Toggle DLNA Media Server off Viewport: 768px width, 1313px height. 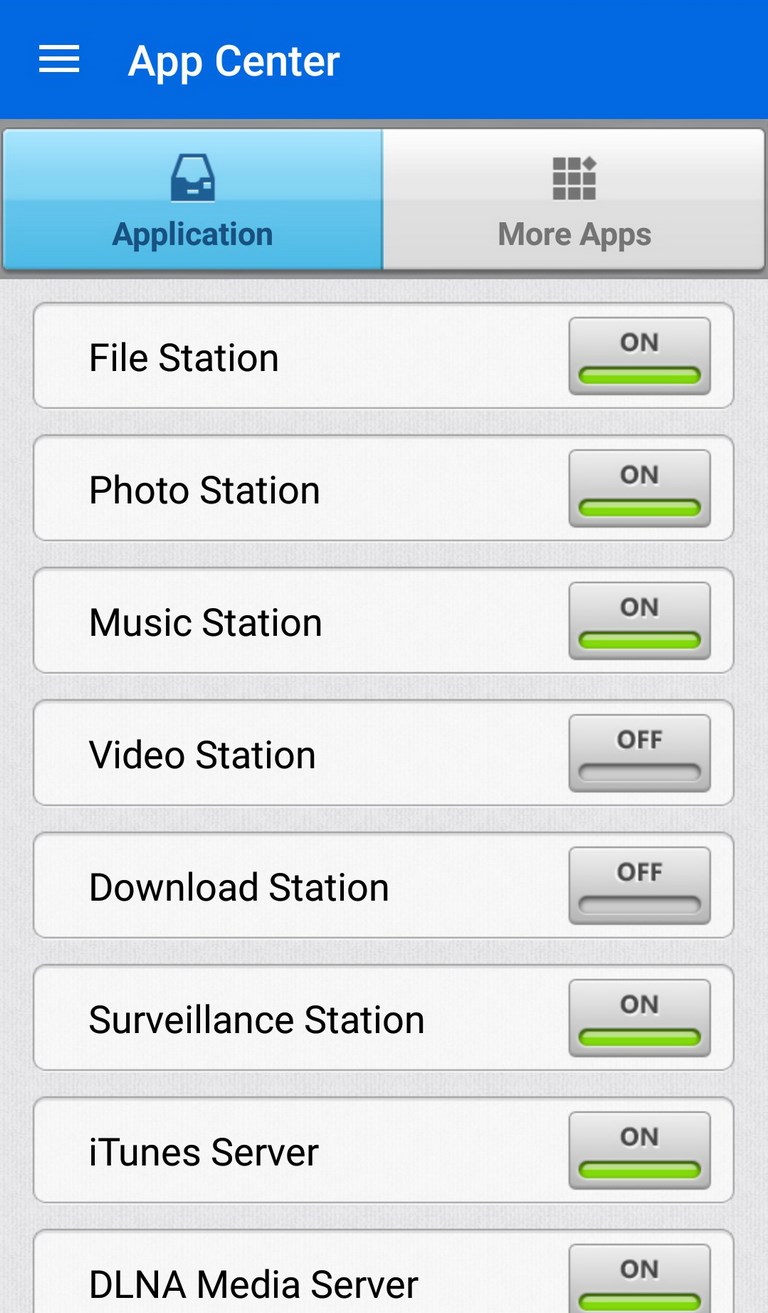pyautogui.click(x=640, y=1279)
